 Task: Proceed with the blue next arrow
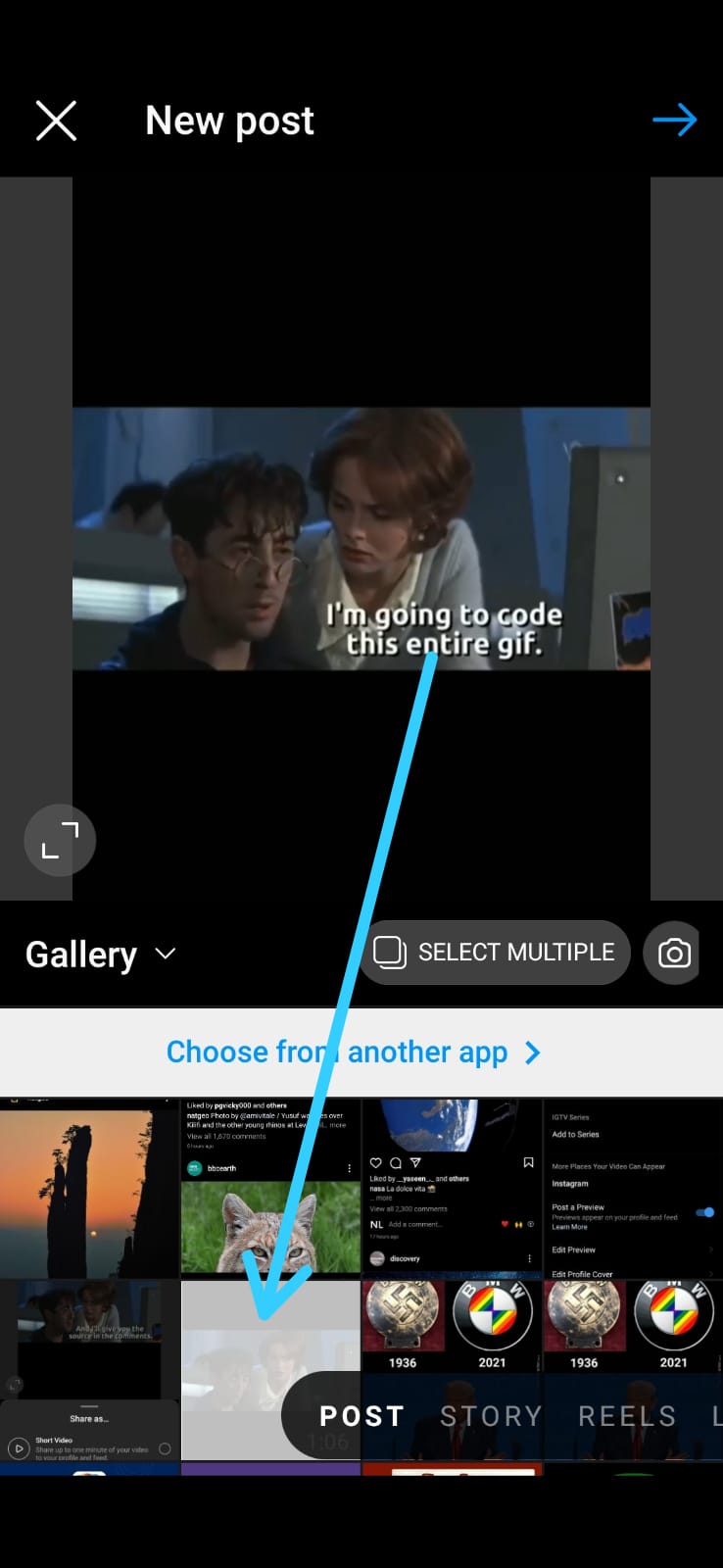(x=675, y=121)
